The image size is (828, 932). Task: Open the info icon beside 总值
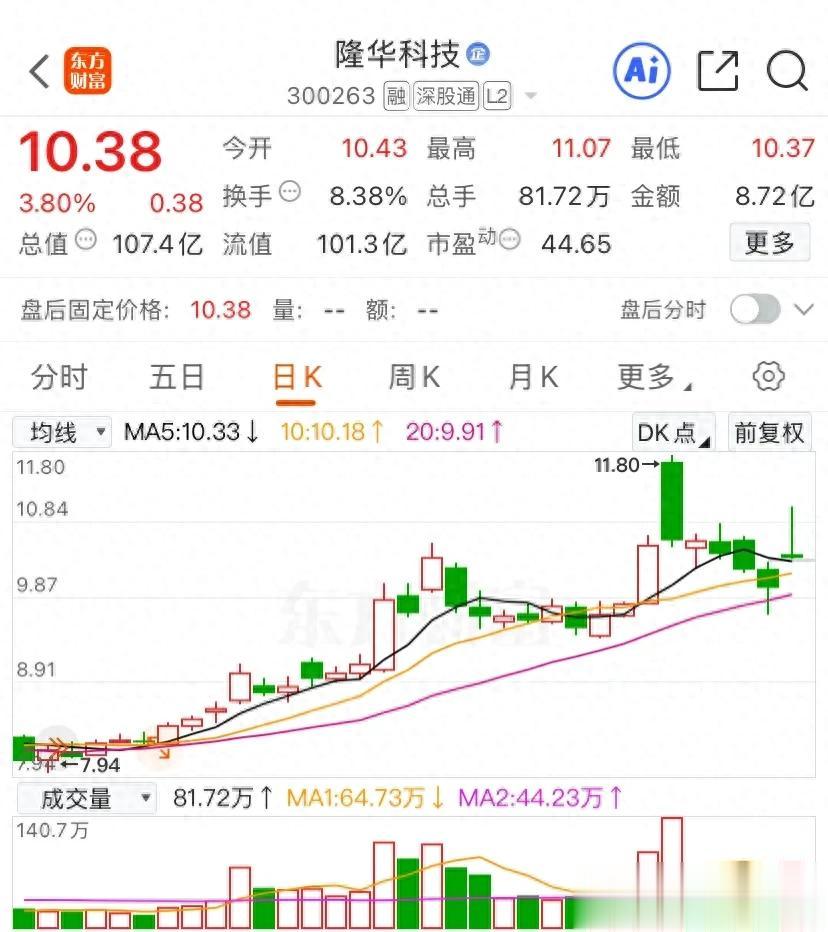86,240
